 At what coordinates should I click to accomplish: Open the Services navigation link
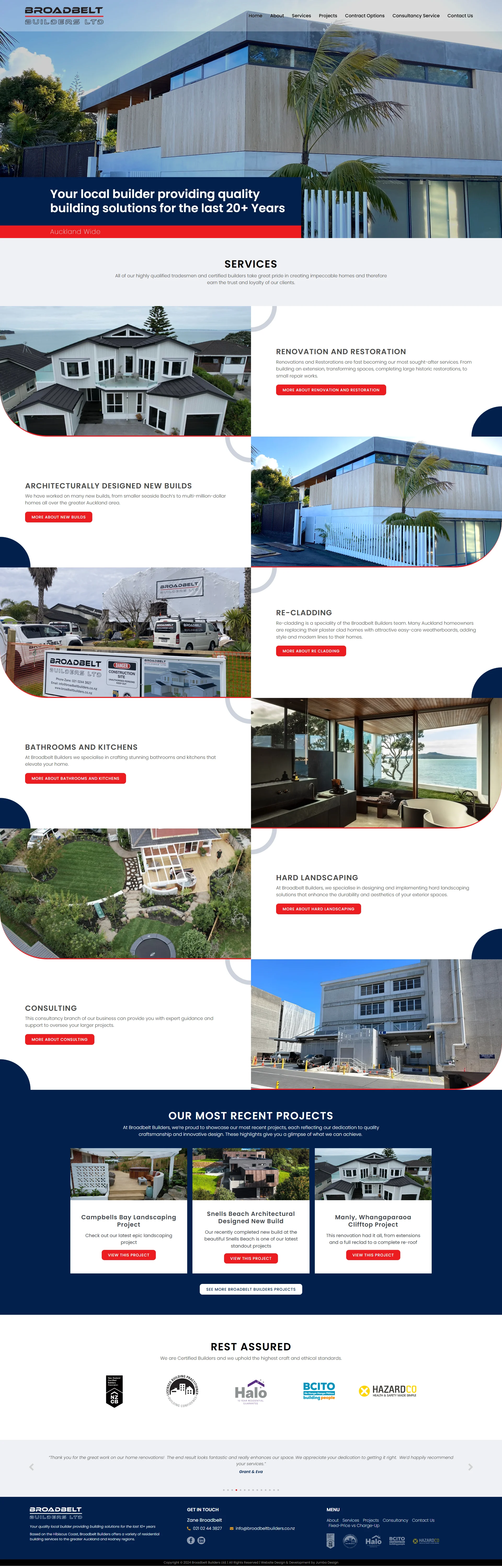pos(301,16)
